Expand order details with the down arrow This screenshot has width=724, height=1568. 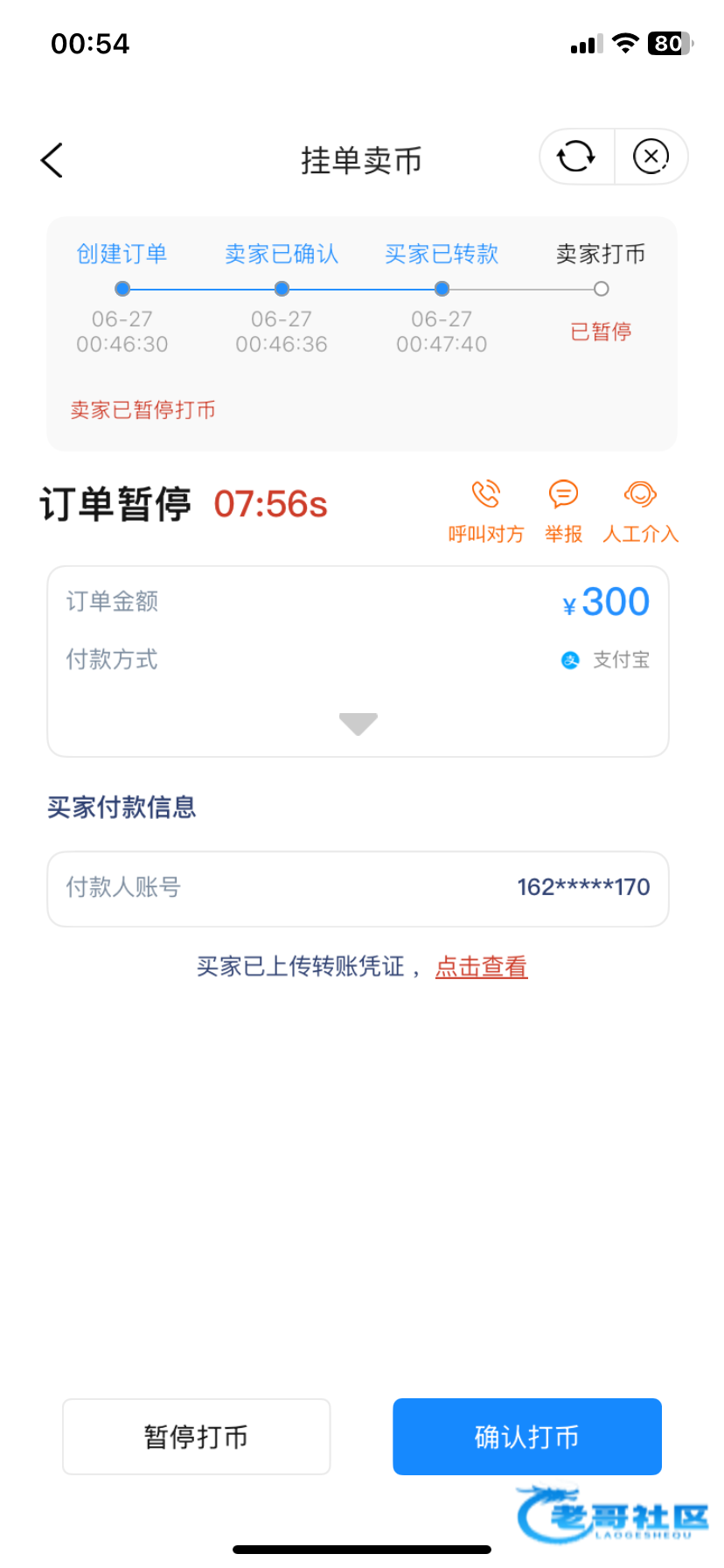click(359, 724)
